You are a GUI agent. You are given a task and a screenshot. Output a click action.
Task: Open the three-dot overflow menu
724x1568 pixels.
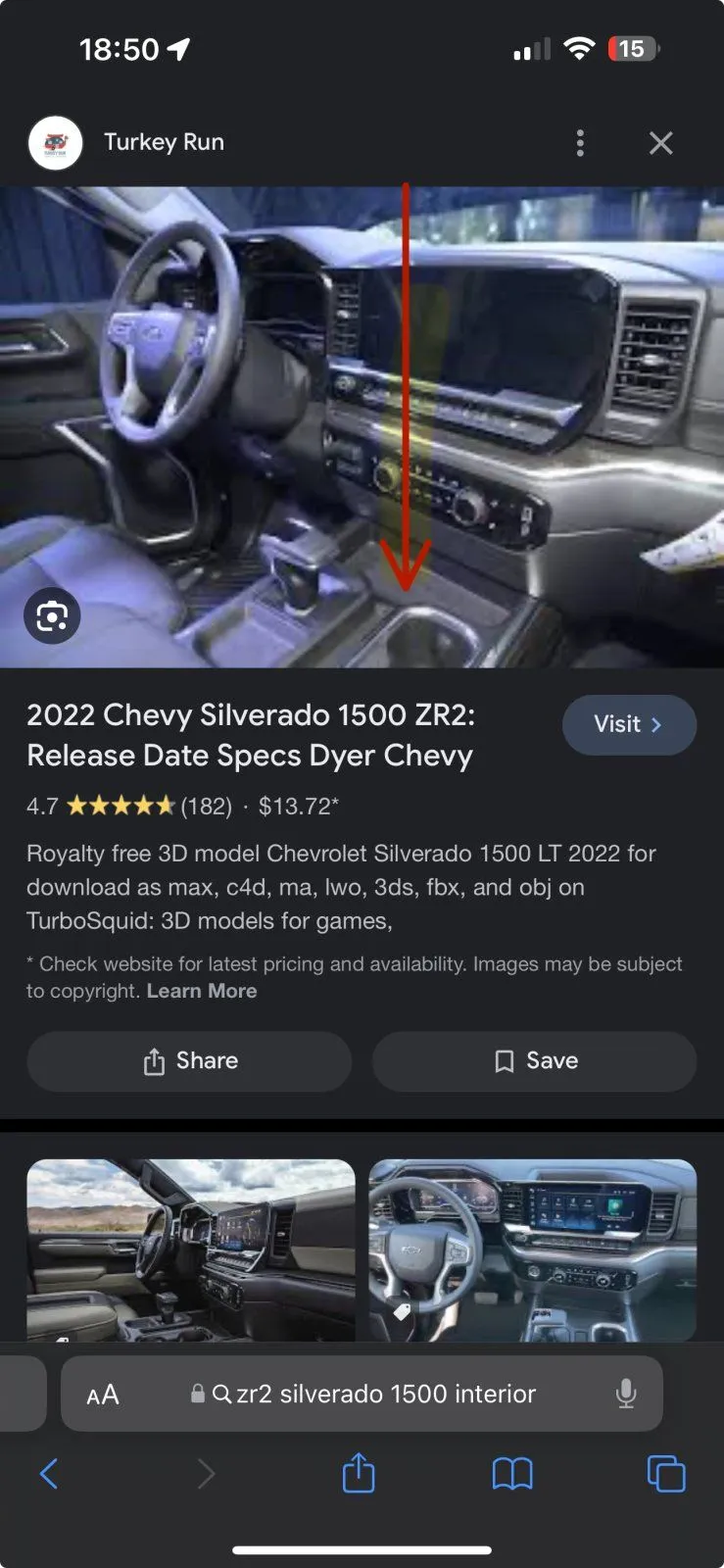point(580,143)
